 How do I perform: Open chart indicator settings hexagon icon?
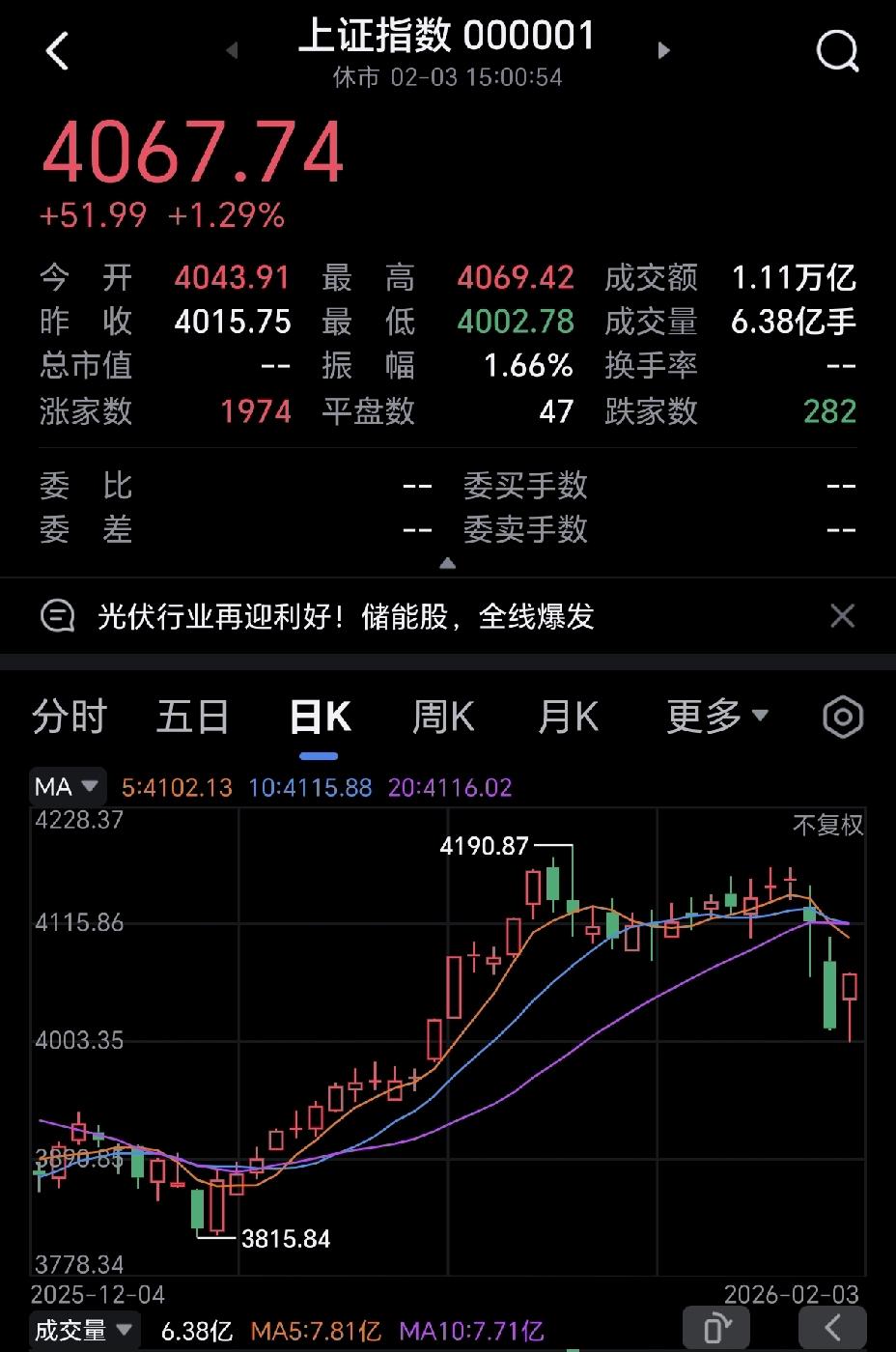coord(841,716)
